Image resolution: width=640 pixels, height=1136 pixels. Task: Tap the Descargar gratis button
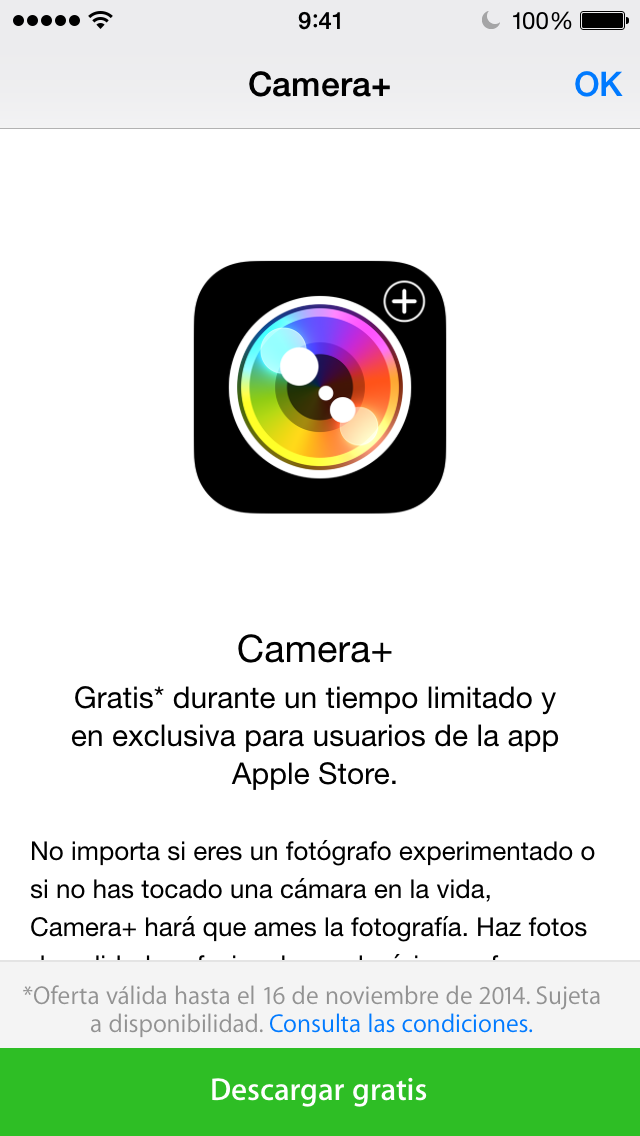point(320,1091)
